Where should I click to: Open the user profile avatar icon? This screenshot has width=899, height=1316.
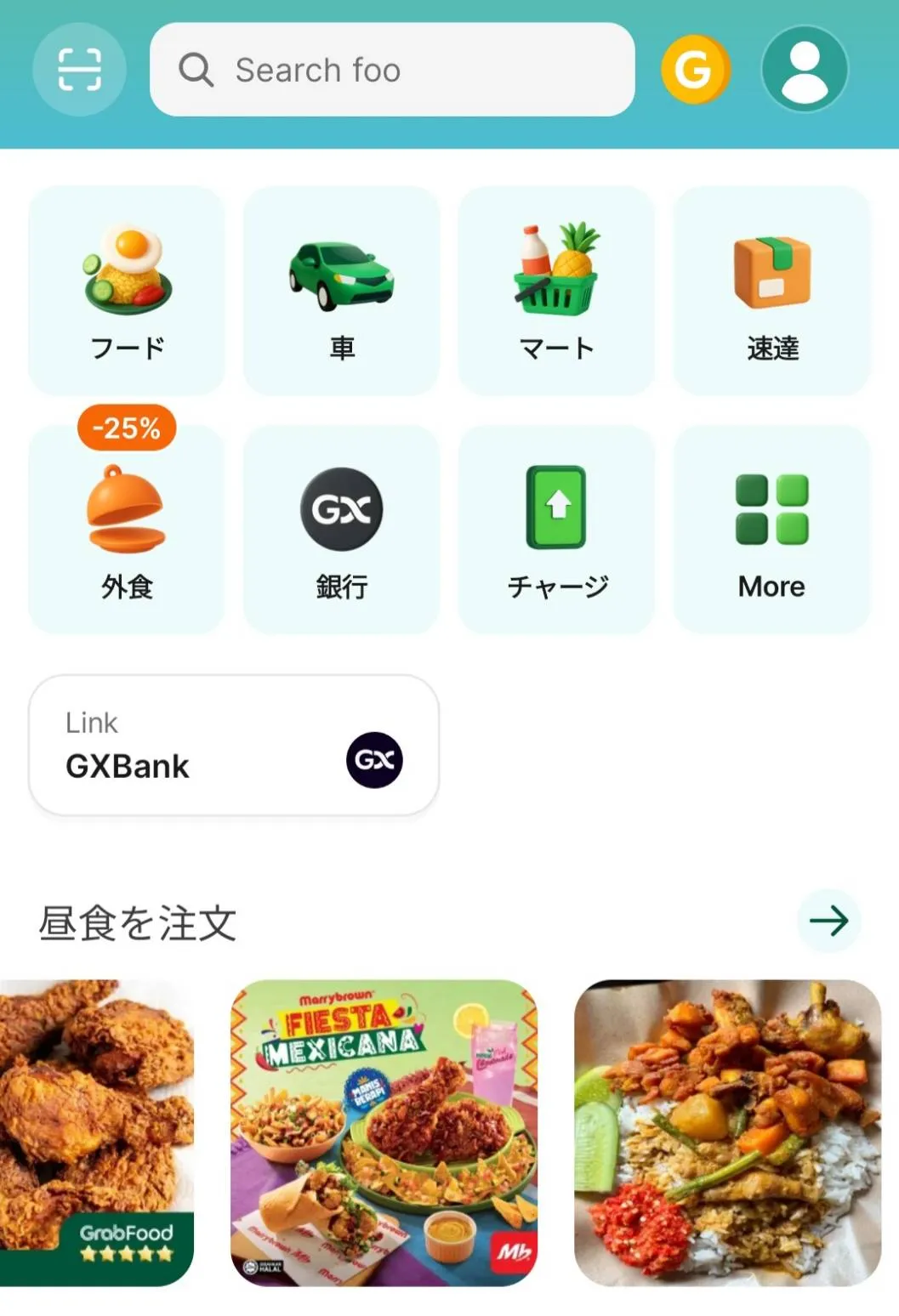803,70
